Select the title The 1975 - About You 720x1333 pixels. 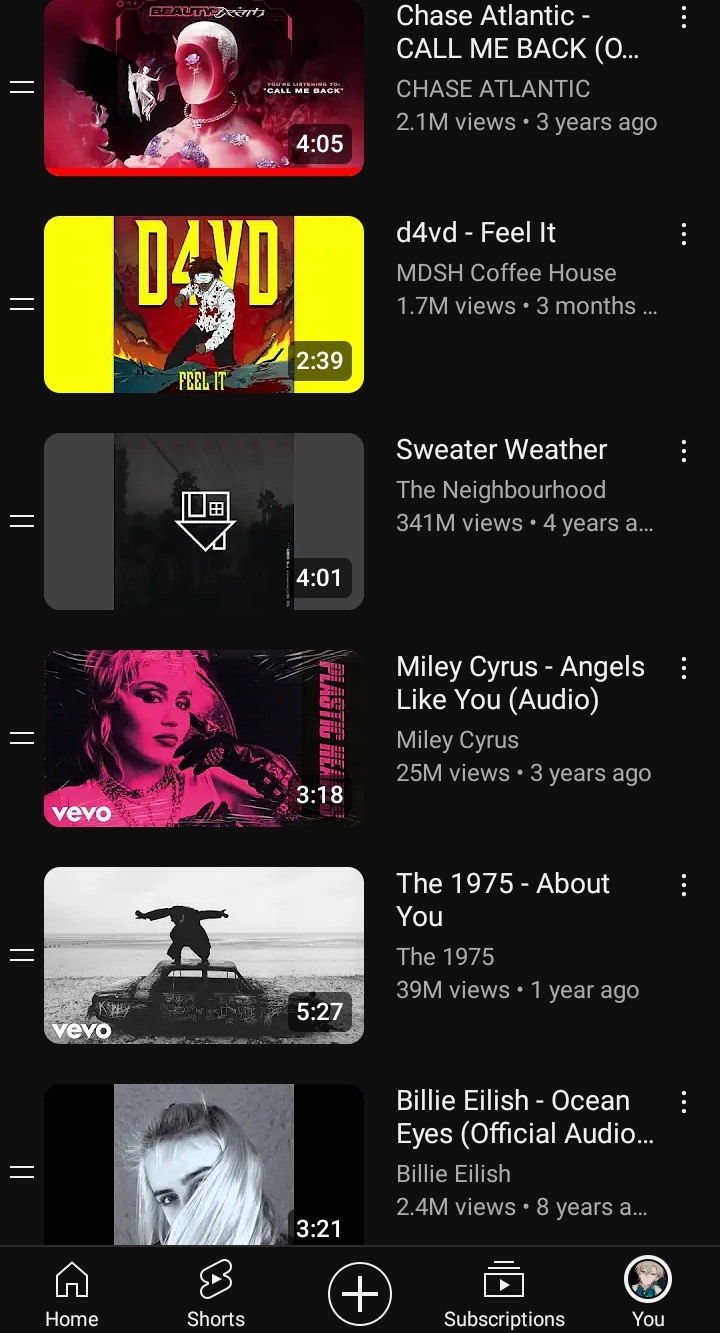(x=503, y=900)
